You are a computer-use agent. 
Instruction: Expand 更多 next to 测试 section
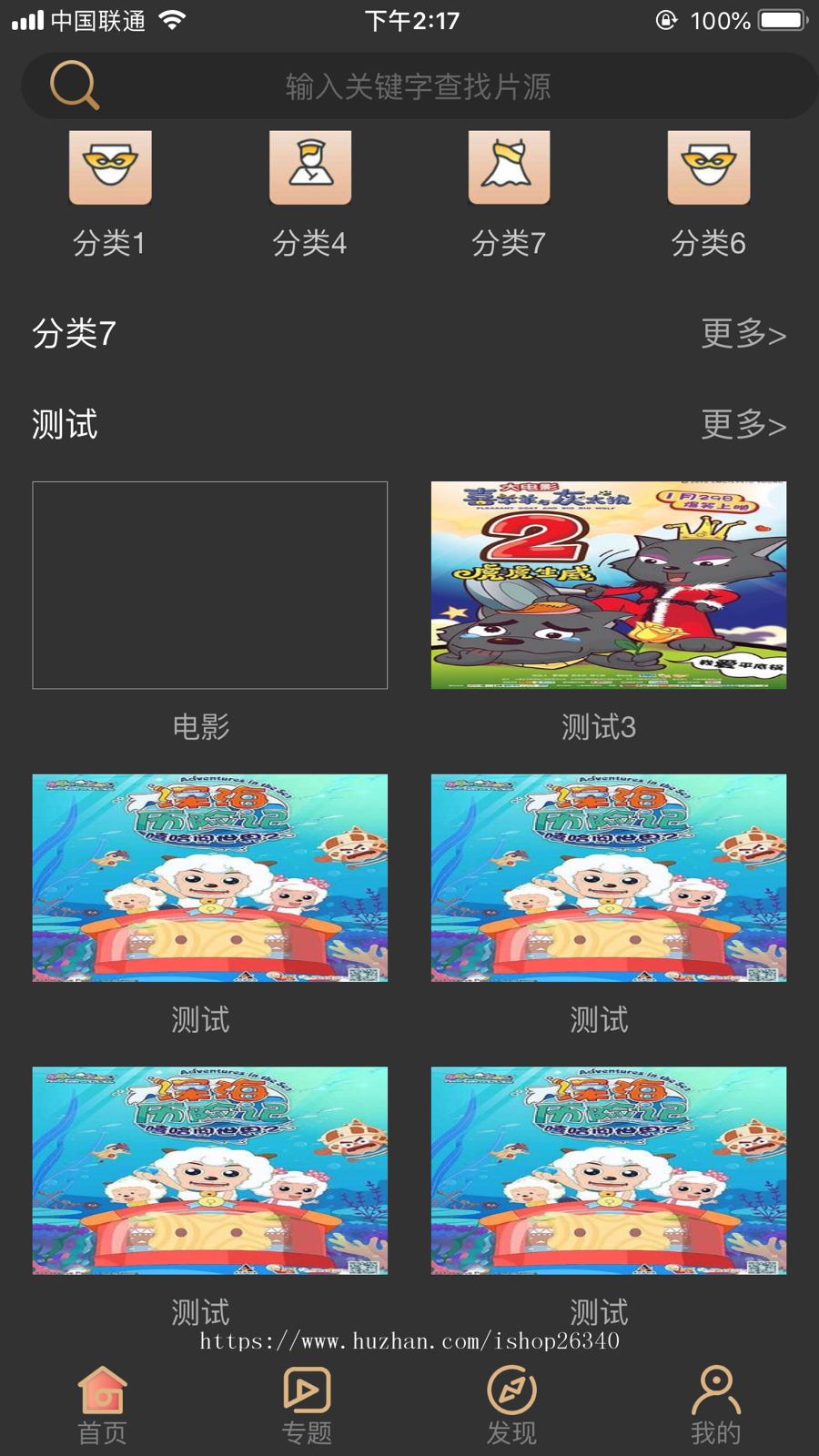tap(743, 424)
